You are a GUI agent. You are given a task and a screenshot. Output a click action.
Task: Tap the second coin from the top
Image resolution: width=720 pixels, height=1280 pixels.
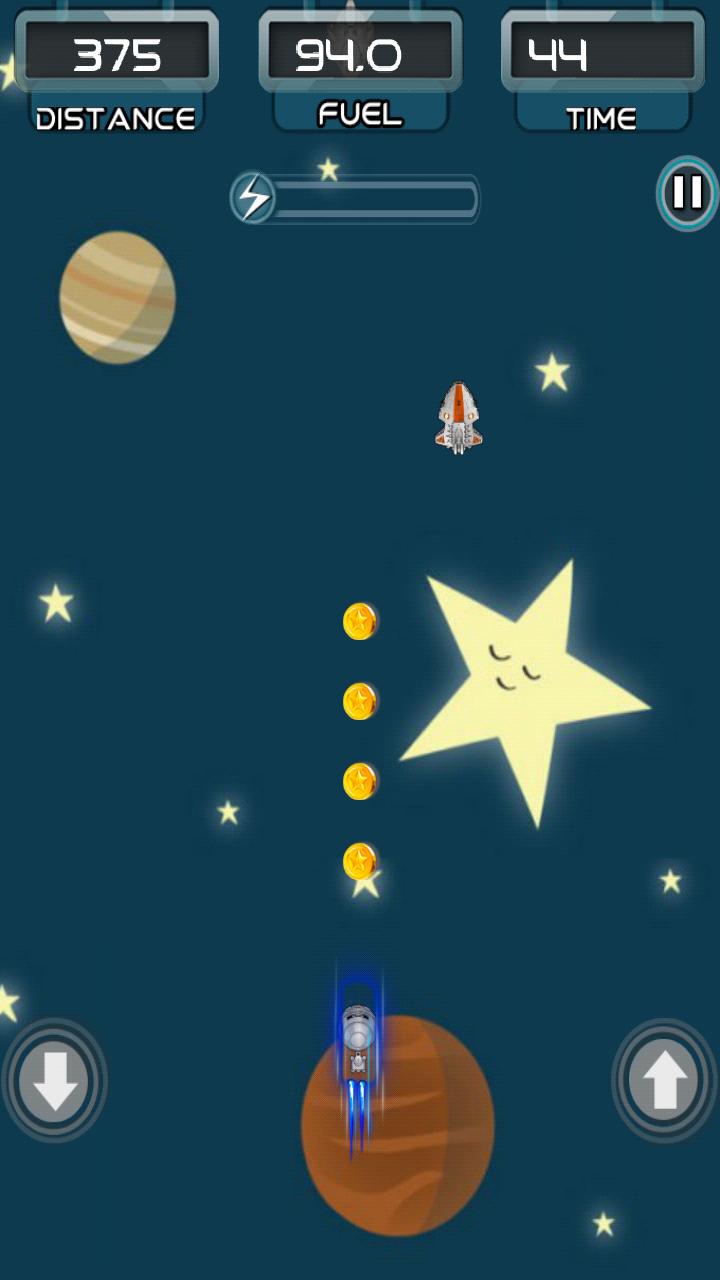pos(360,701)
